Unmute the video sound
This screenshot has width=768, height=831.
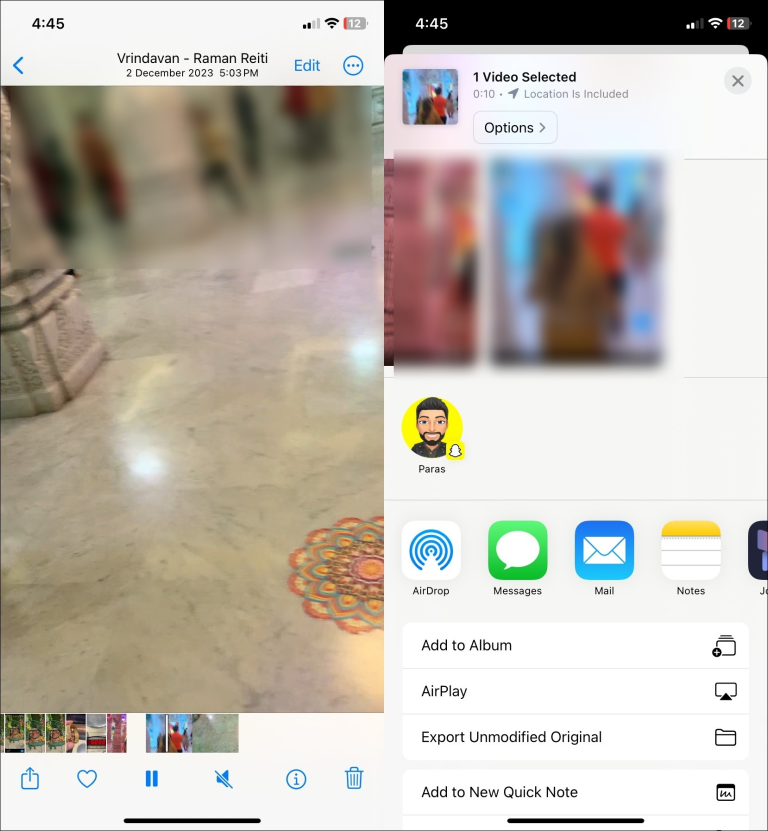(x=224, y=778)
